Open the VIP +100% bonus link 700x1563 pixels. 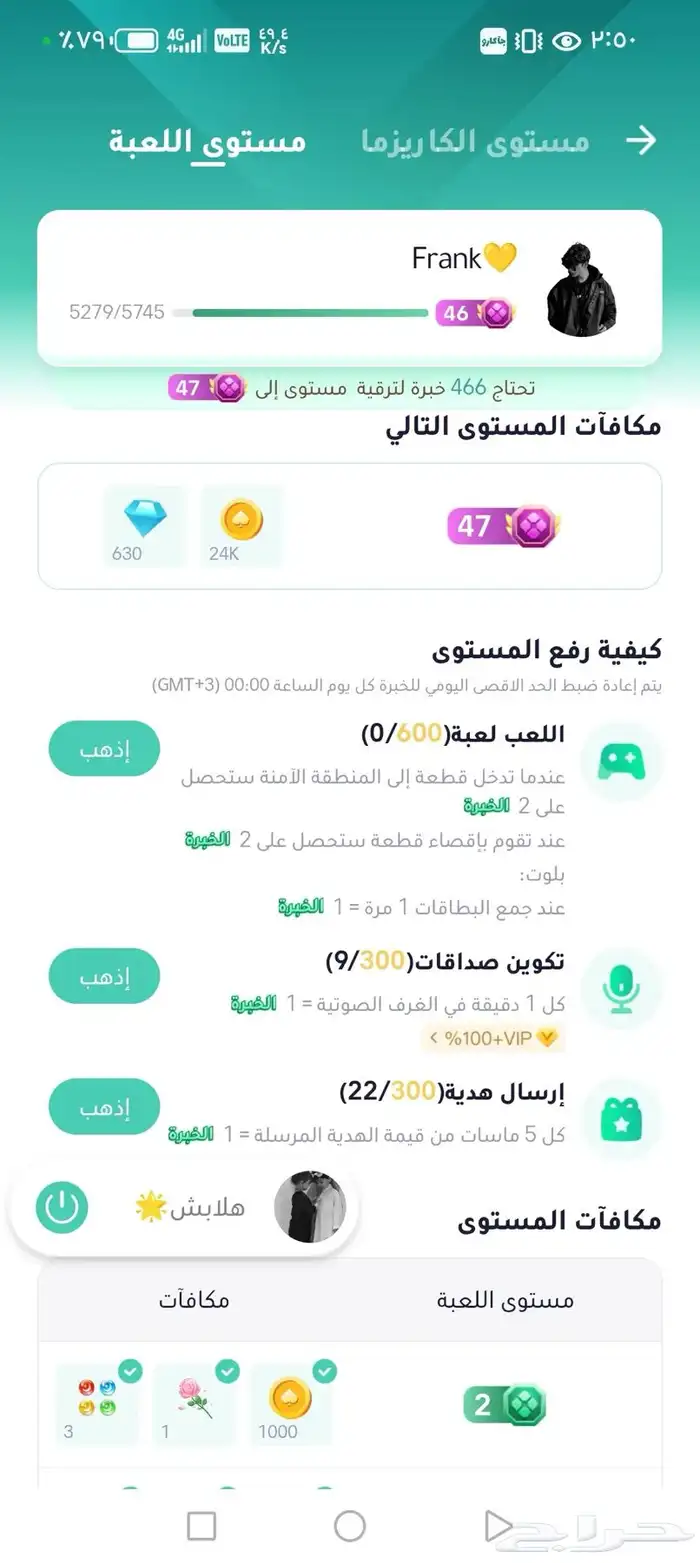click(x=493, y=1038)
